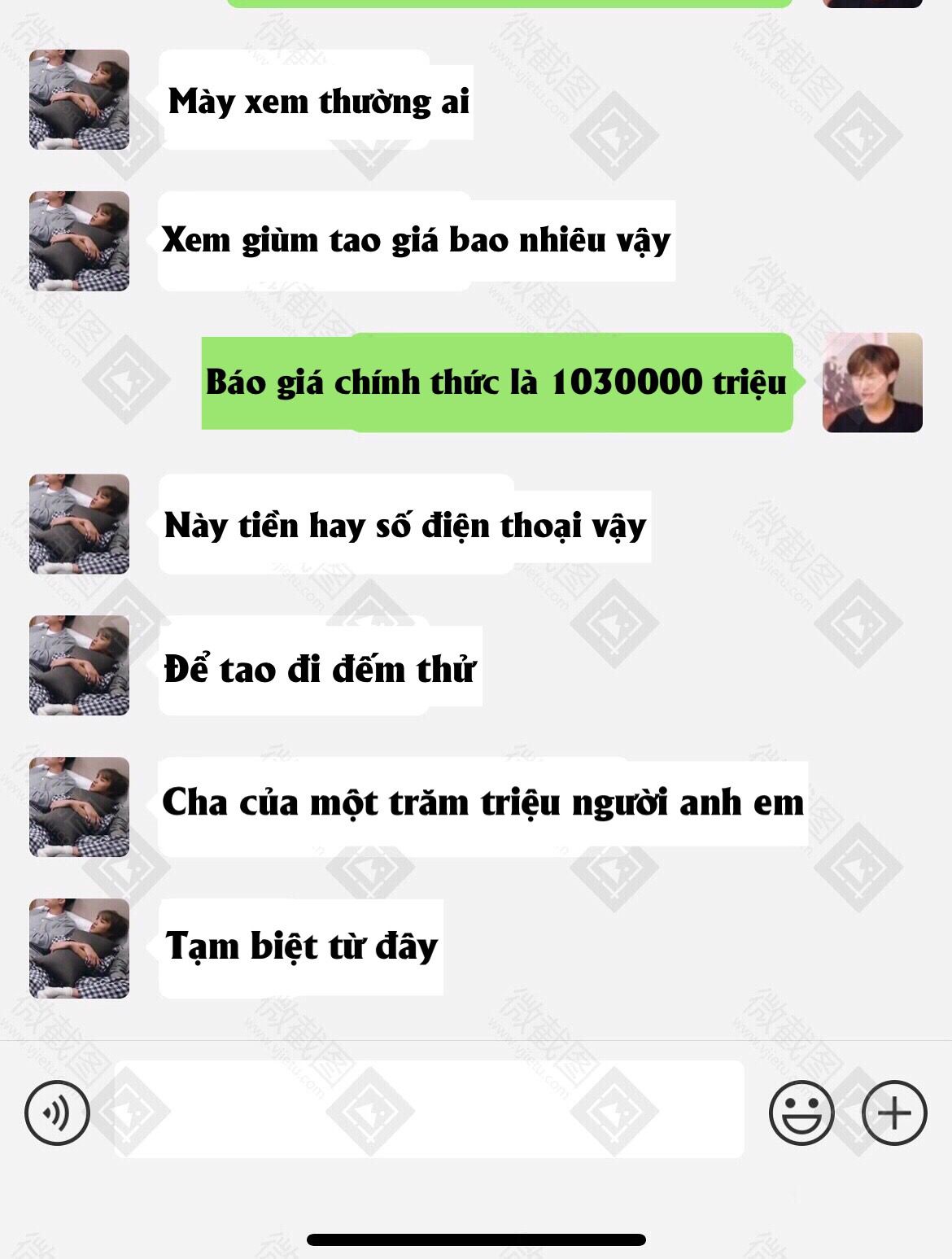Open contact avatar next to 'Tạm biệt từ đây'
This screenshot has height=1259, width=952.
79,948
